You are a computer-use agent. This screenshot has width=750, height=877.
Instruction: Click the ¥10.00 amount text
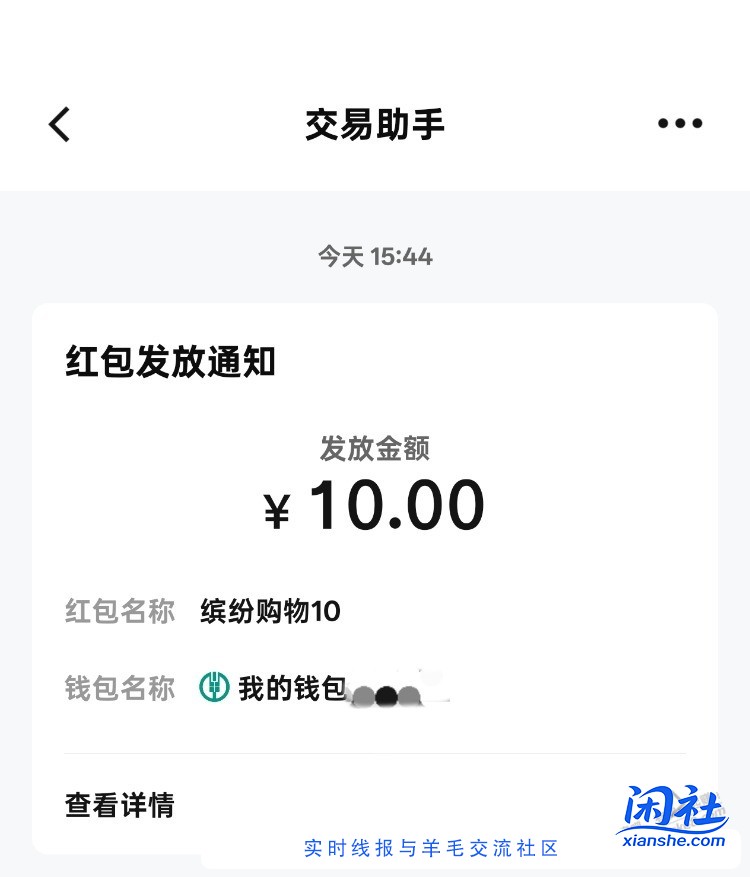tap(375, 505)
